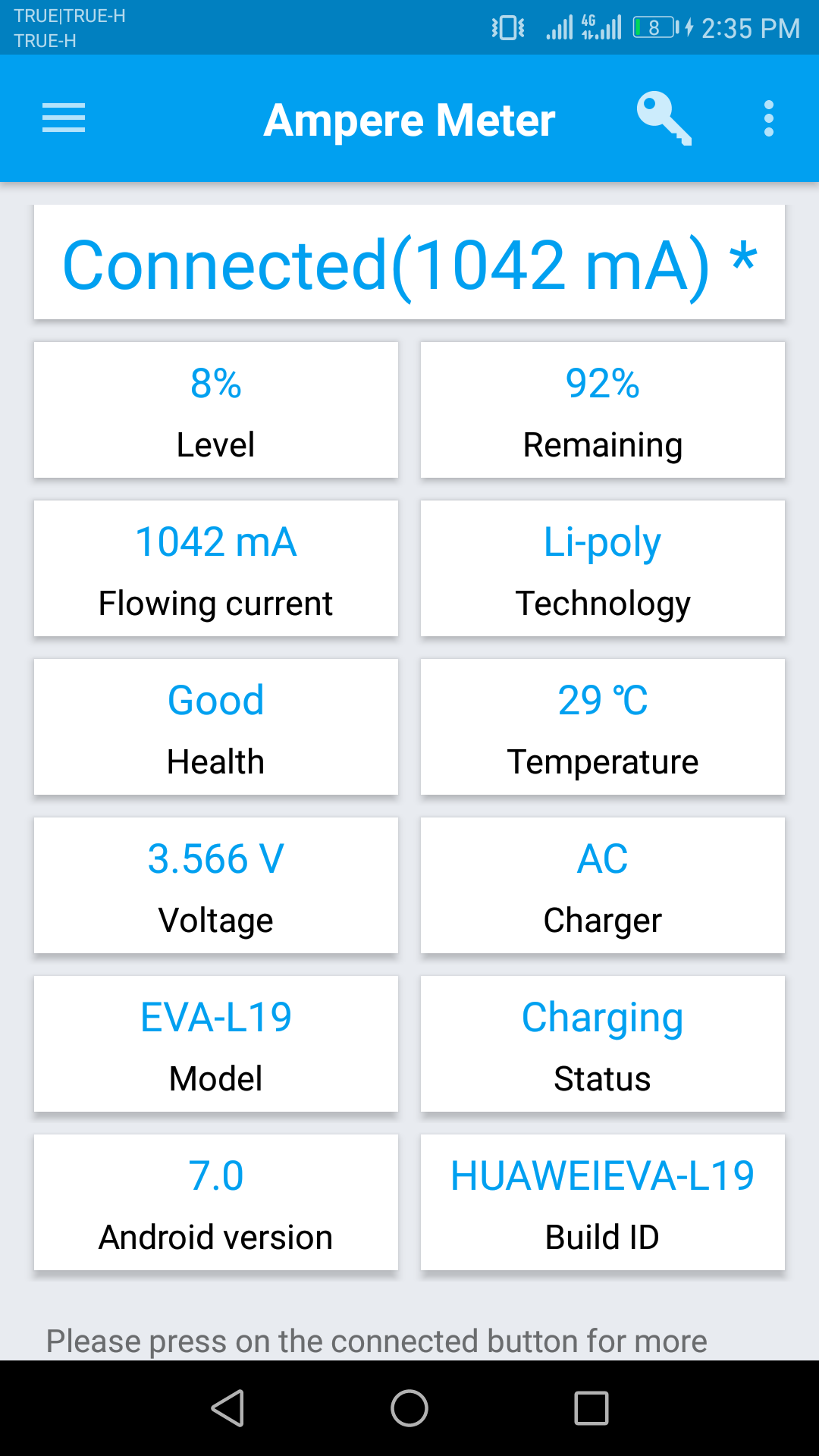Open the hamburger navigation drawer
The image size is (819, 1456).
tap(64, 118)
